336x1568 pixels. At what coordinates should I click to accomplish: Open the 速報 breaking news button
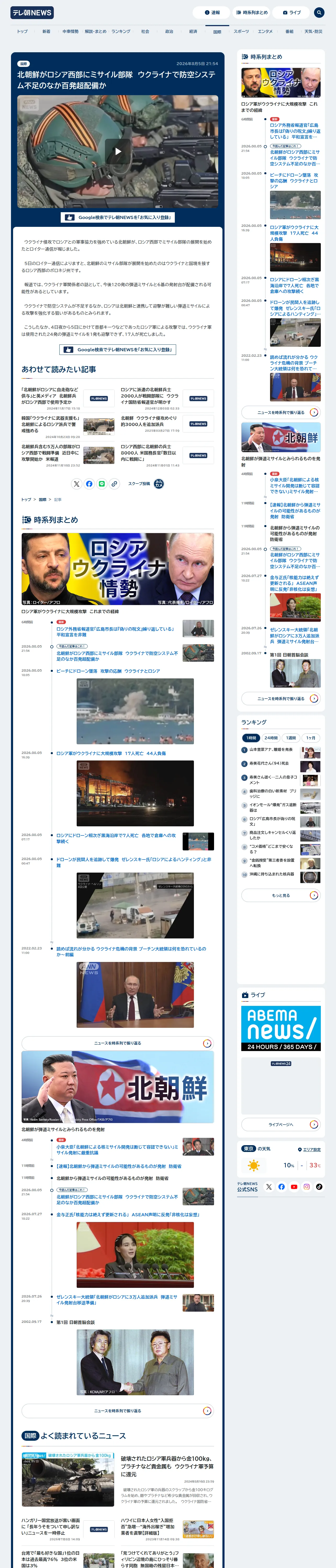tap(212, 12)
